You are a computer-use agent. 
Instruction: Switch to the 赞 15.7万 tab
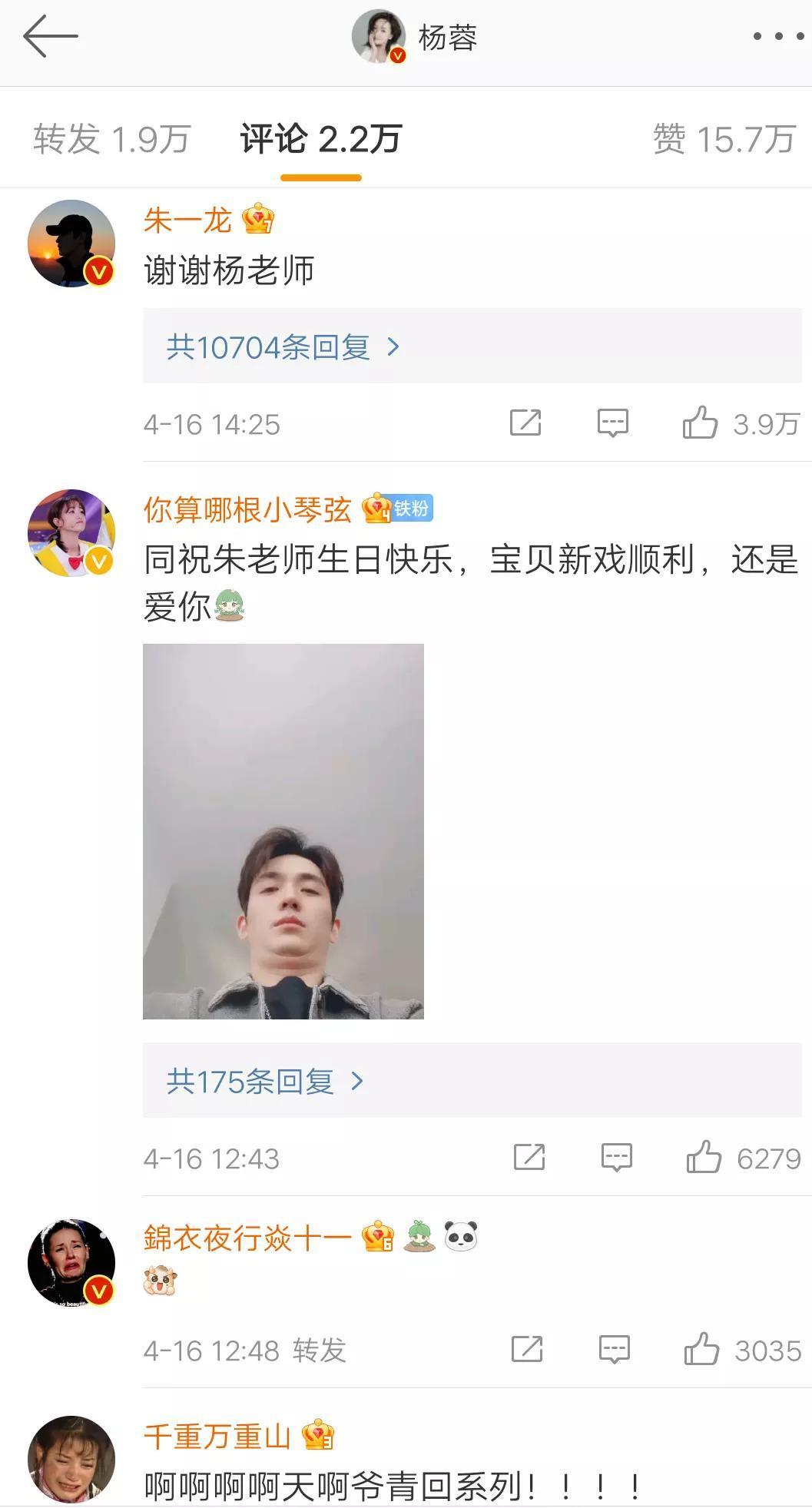(724, 139)
